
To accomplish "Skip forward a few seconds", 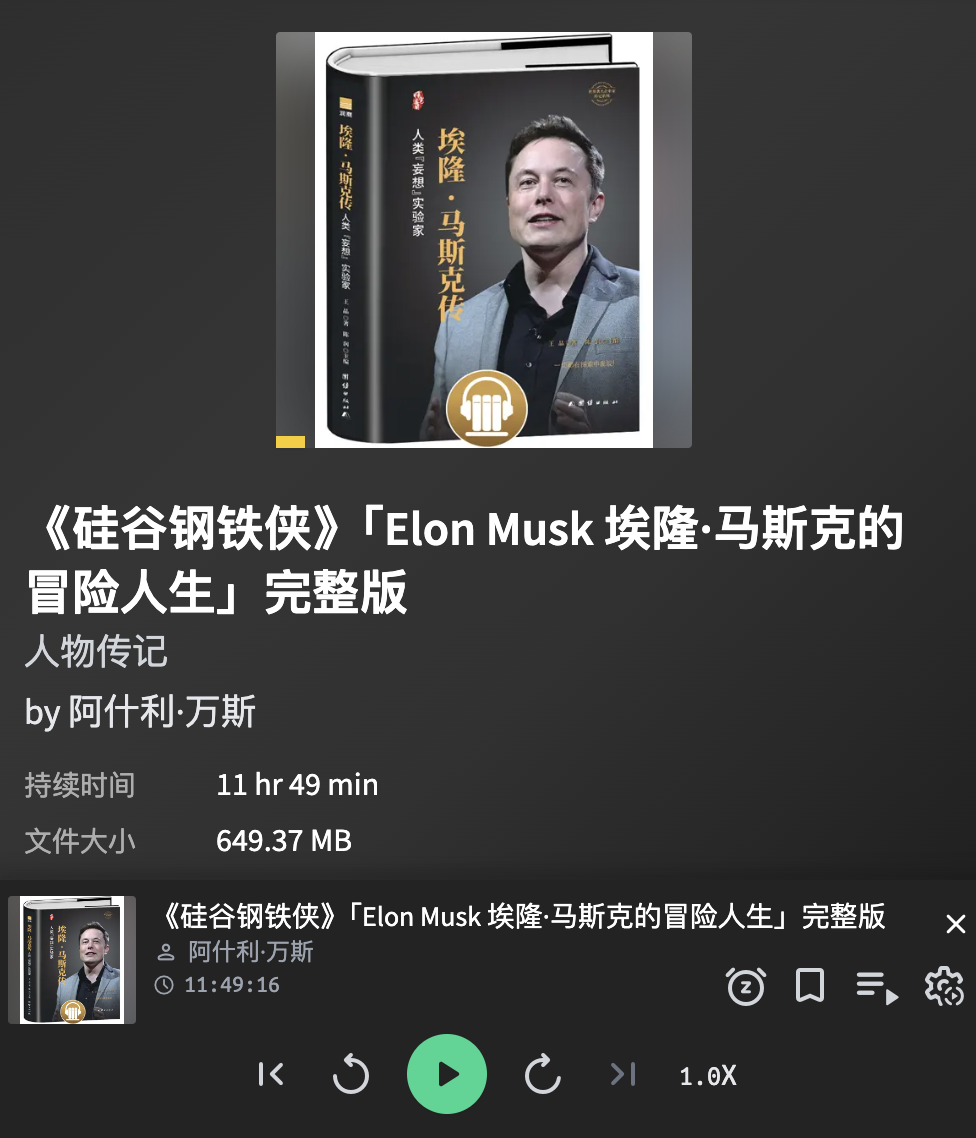I will (542, 1075).
